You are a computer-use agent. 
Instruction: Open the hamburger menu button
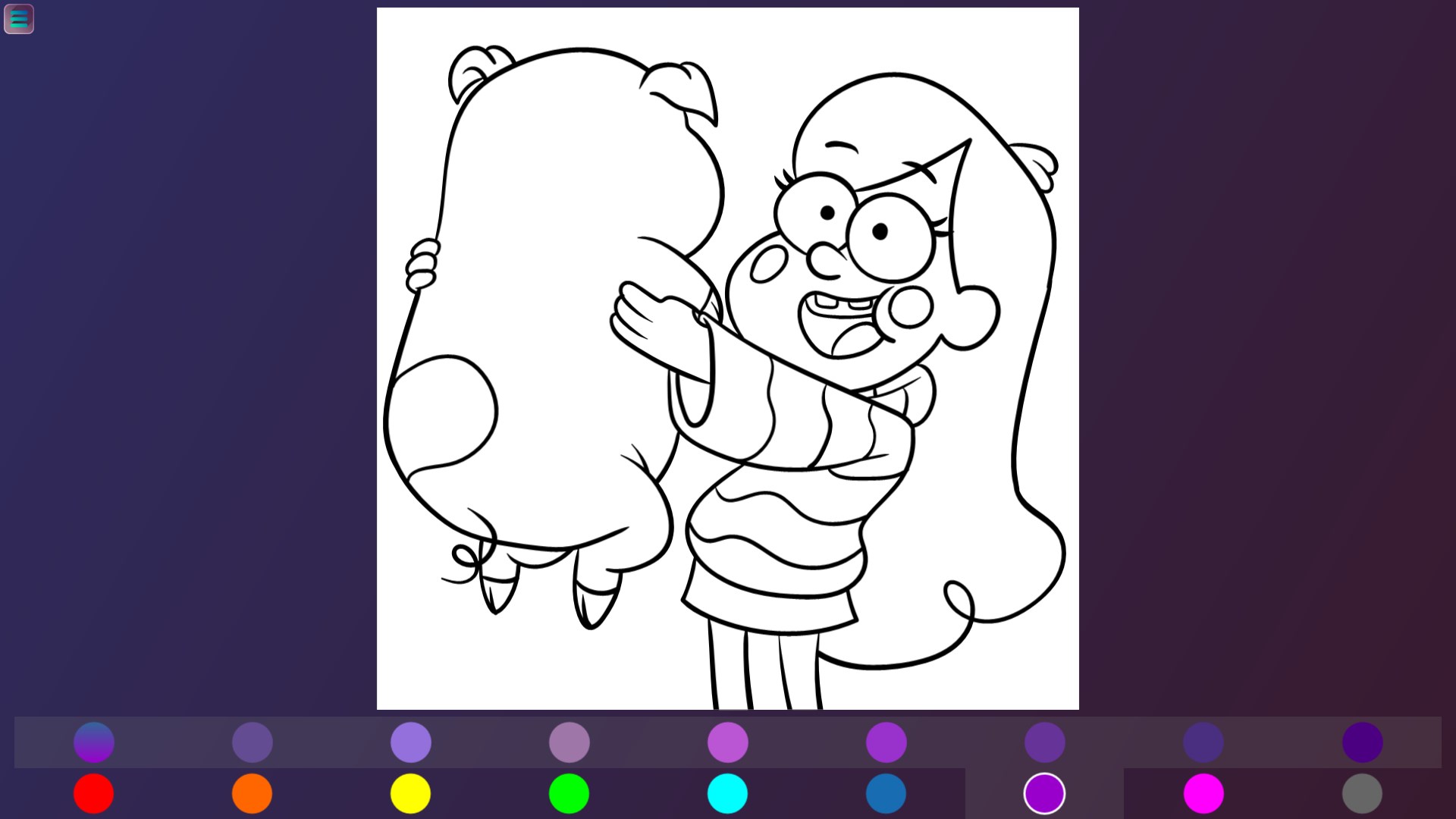click(x=19, y=19)
